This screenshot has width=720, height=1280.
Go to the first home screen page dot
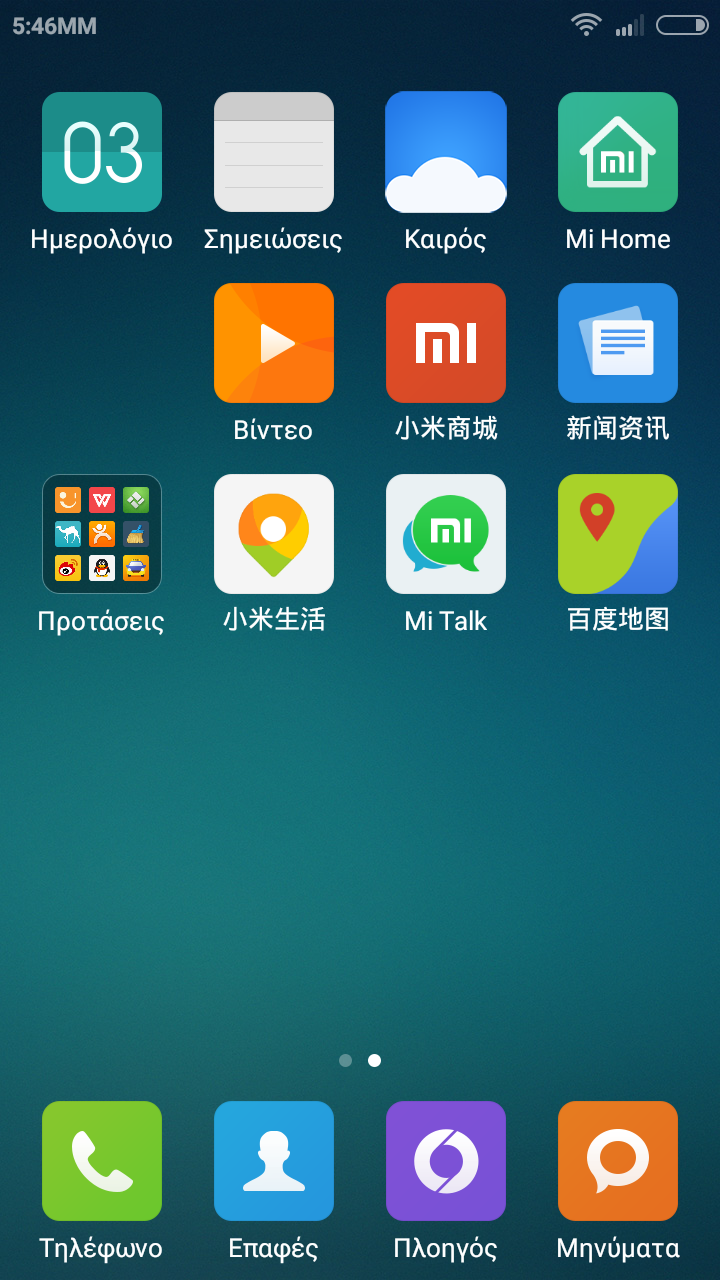(x=346, y=1060)
